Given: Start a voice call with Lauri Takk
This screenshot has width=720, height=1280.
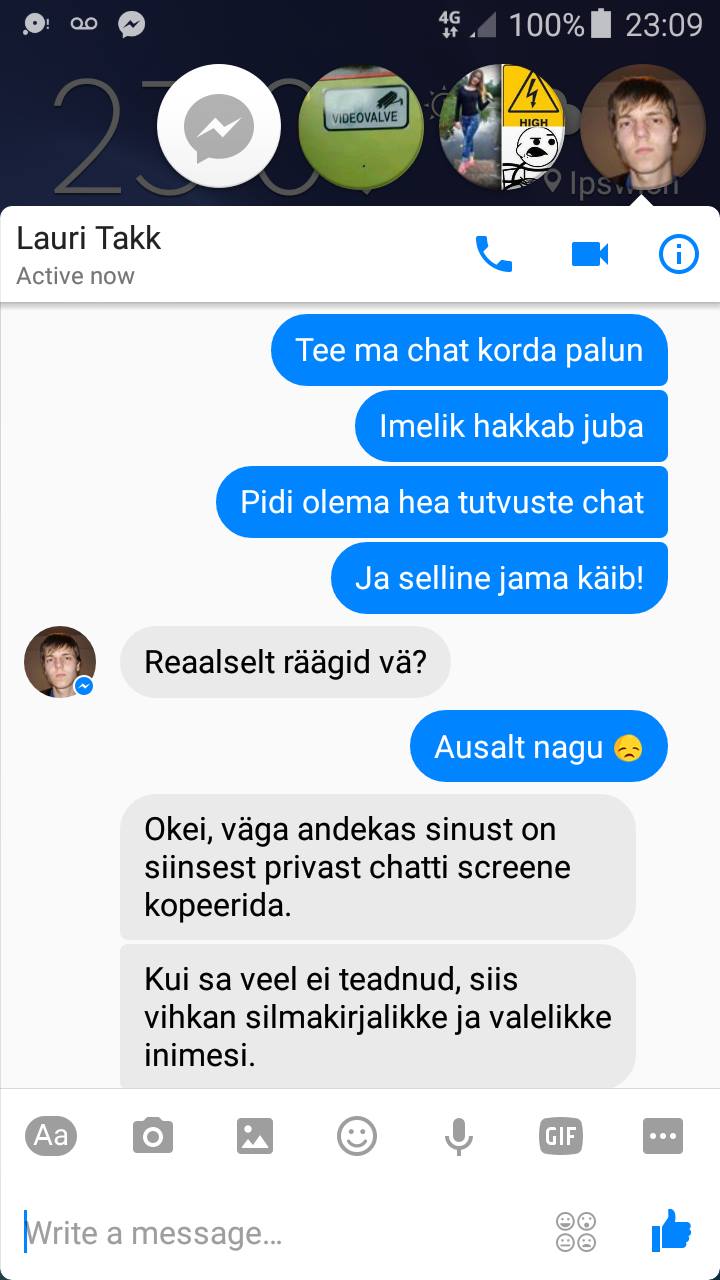Looking at the screenshot, I should pyautogui.click(x=493, y=255).
